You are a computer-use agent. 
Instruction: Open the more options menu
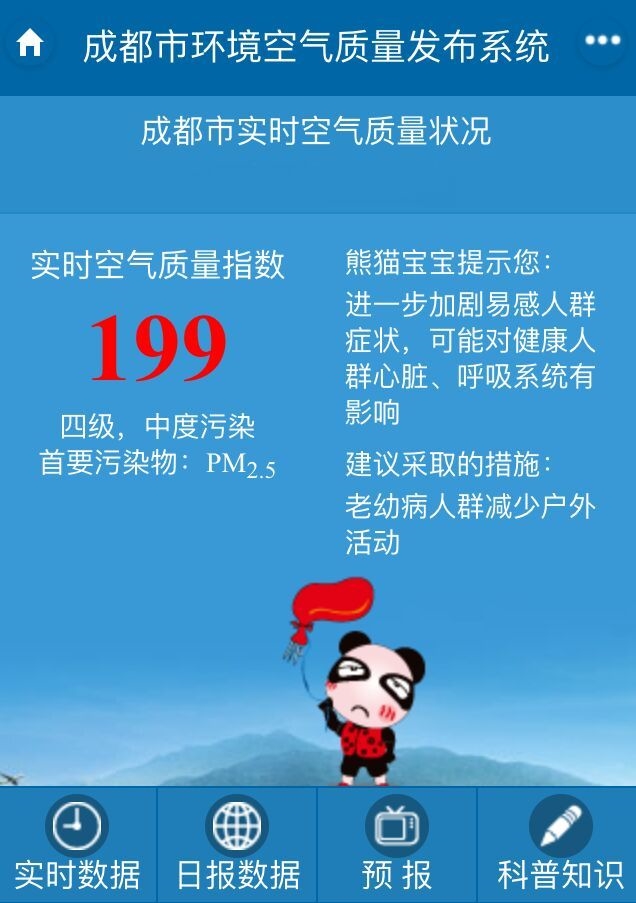[x=602, y=42]
